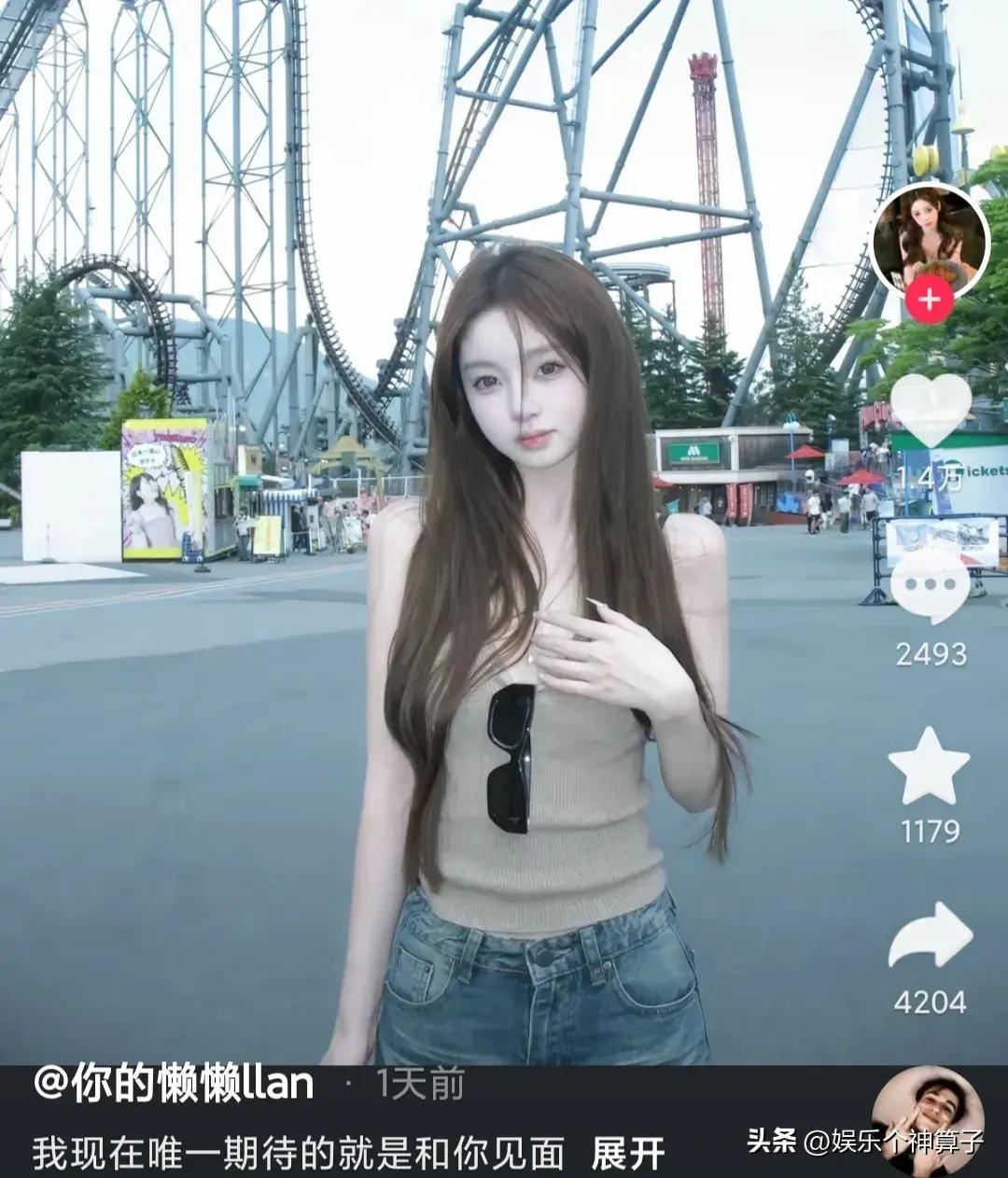Follow the creator with the red plus
The image size is (1008, 1178).
click(x=929, y=301)
